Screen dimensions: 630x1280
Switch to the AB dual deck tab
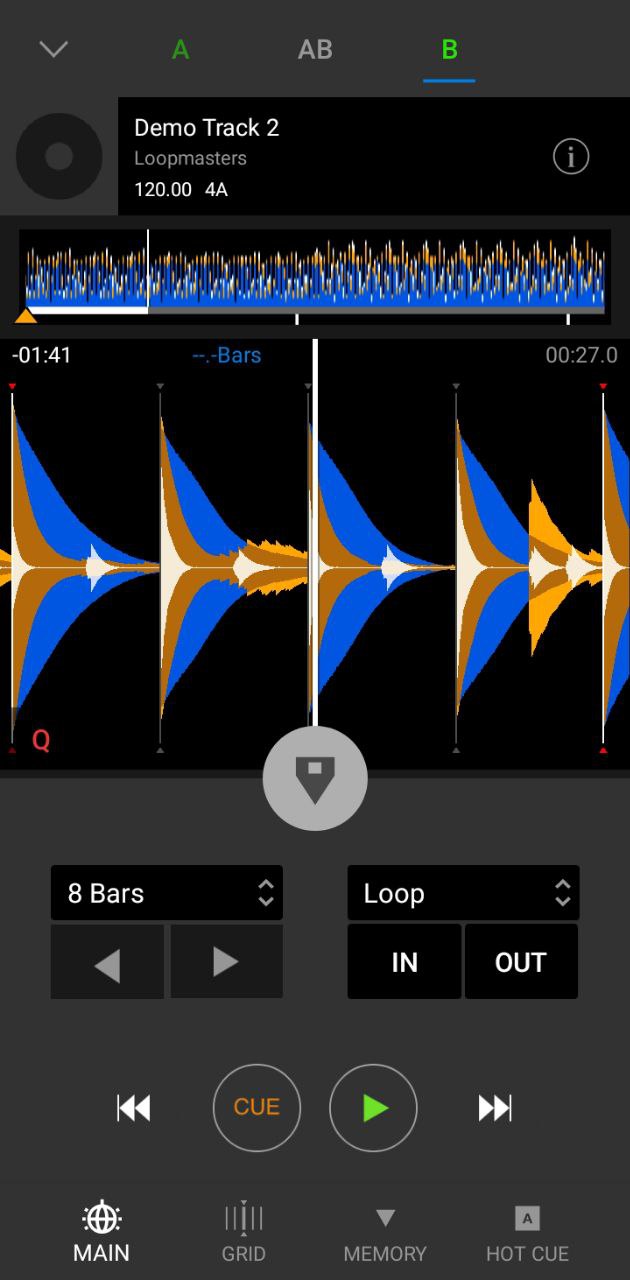point(315,50)
